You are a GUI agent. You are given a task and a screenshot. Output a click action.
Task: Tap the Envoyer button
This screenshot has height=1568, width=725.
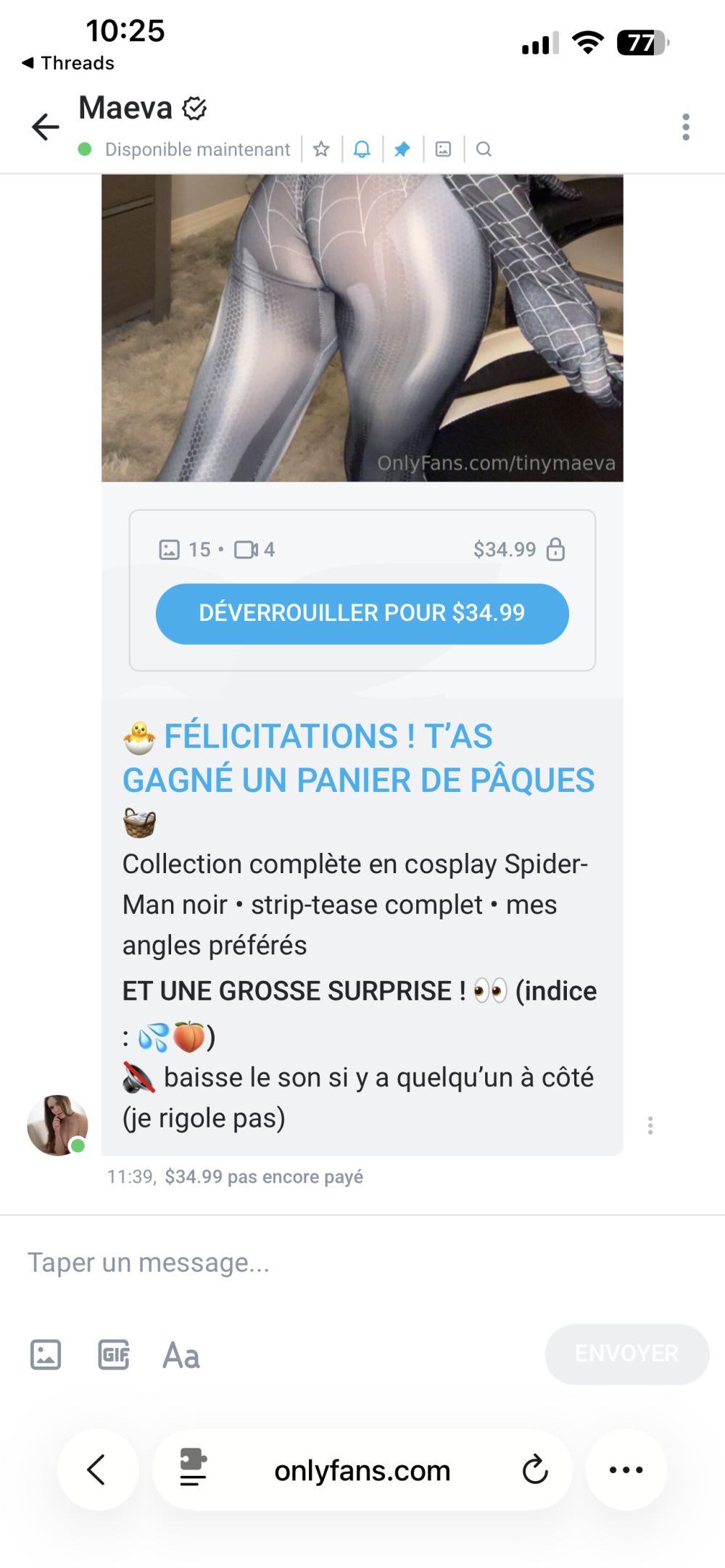[626, 1354]
